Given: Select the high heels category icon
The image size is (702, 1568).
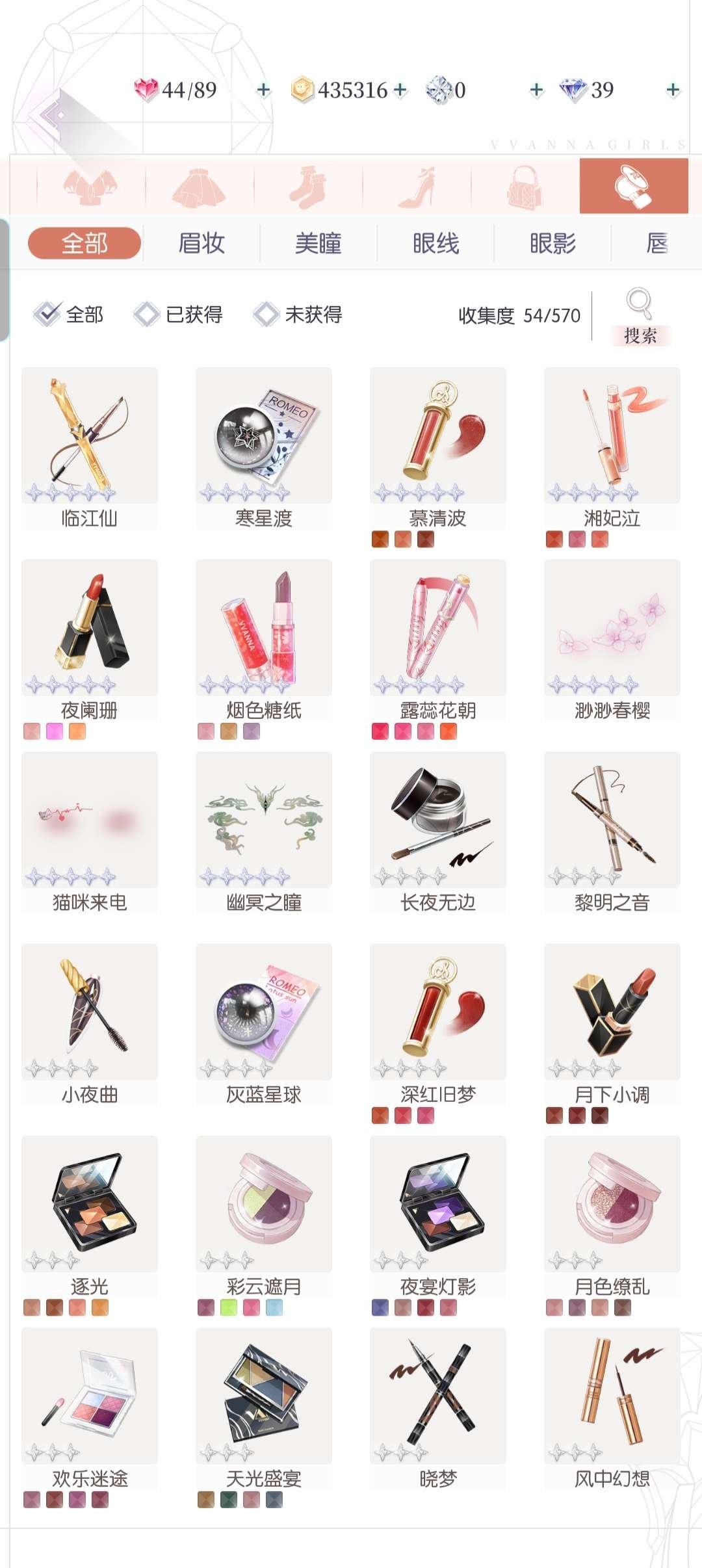Looking at the screenshot, I should click(x=419, y=189).
